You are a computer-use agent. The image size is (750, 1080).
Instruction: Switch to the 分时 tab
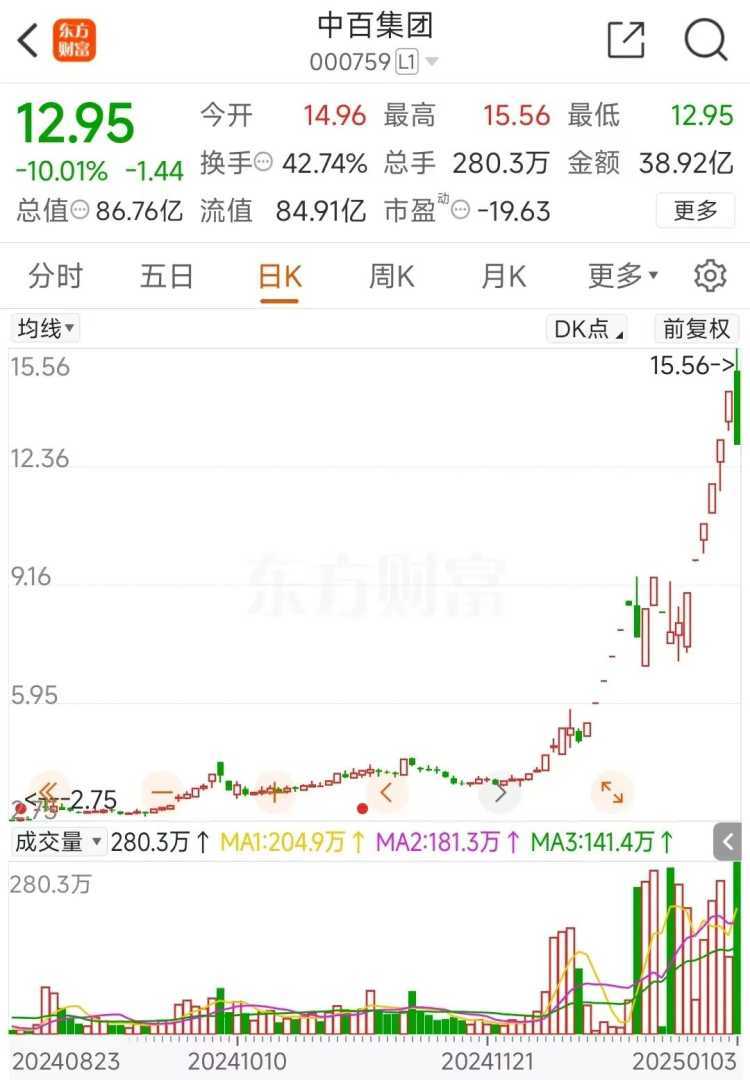point(56,276)
